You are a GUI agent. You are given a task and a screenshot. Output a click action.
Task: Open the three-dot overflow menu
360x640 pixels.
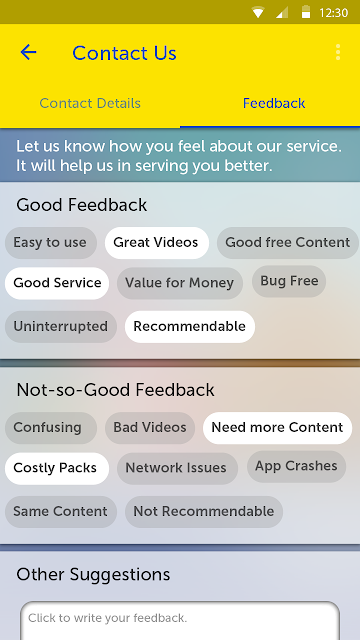click(338, 53)
